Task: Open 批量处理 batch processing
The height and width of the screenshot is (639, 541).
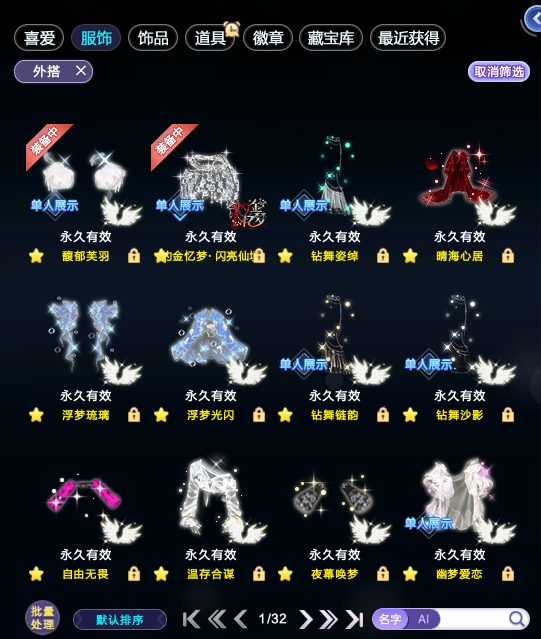Action: (42, 618)
